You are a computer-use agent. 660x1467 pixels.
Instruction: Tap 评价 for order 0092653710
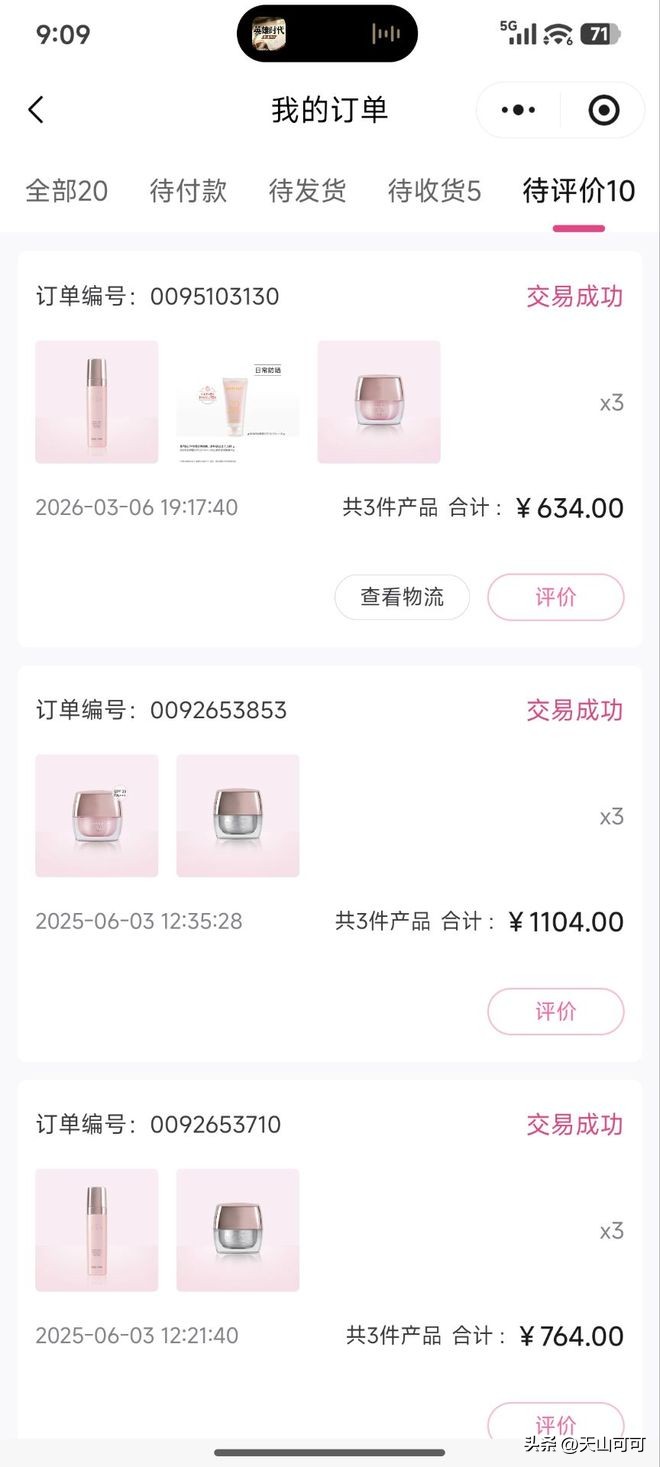pyautogui.click(x=555, y=1424)
